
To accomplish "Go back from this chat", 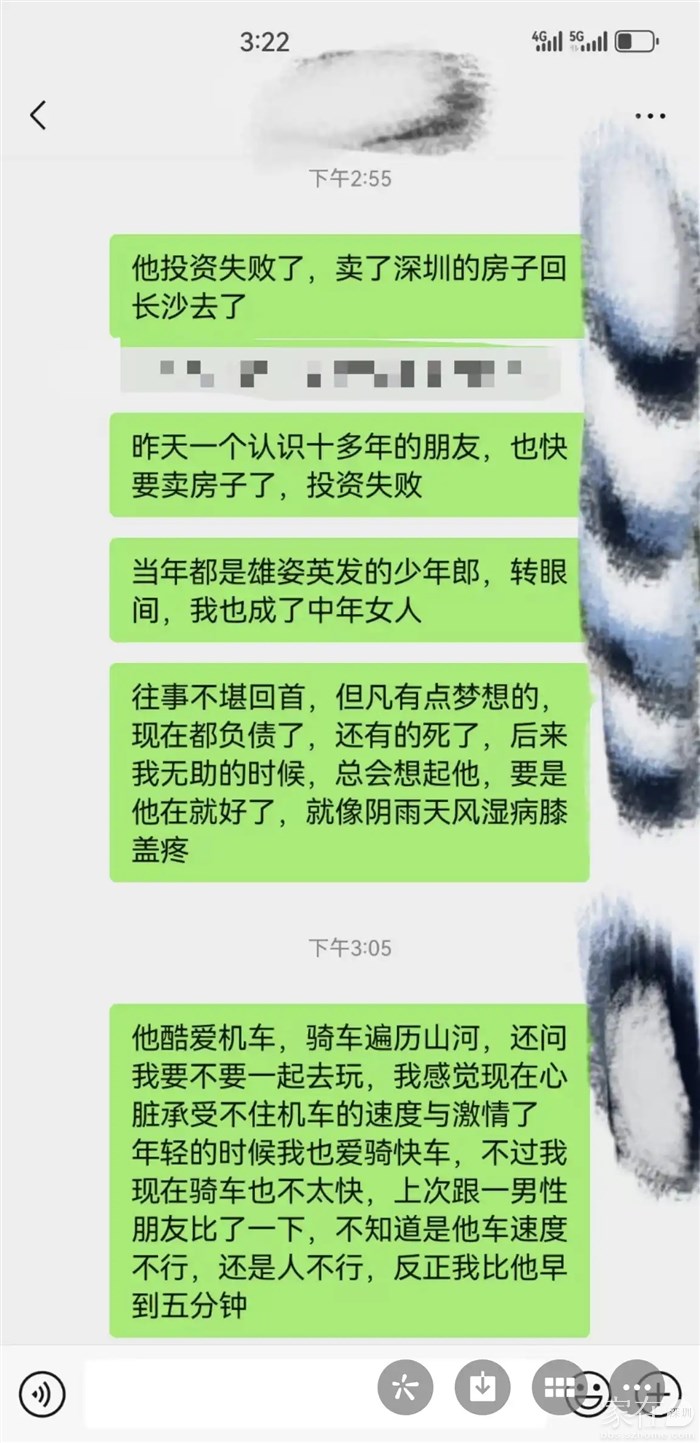I will click(x=38, y=115).
